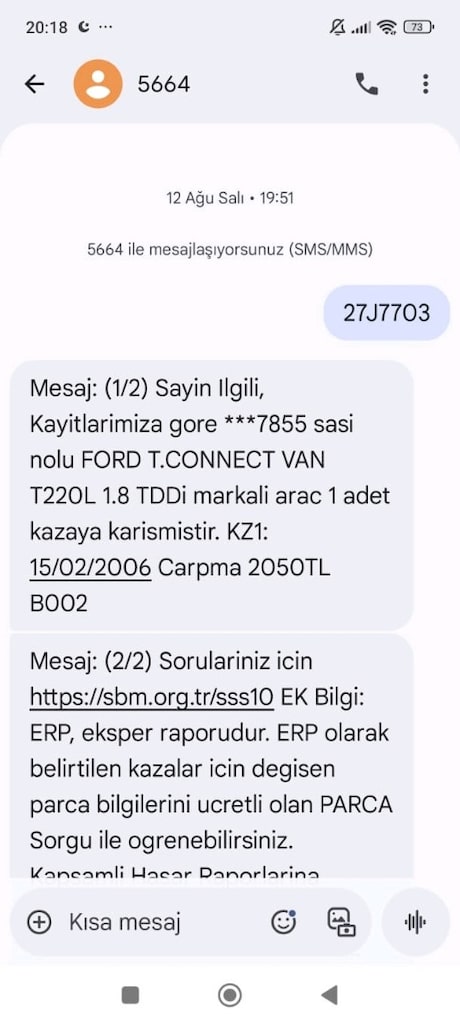Image resolution: width=460 pixels, height=1024 pixels.
Task: Tap the system back triangle button
Action: tap(329, 995)
